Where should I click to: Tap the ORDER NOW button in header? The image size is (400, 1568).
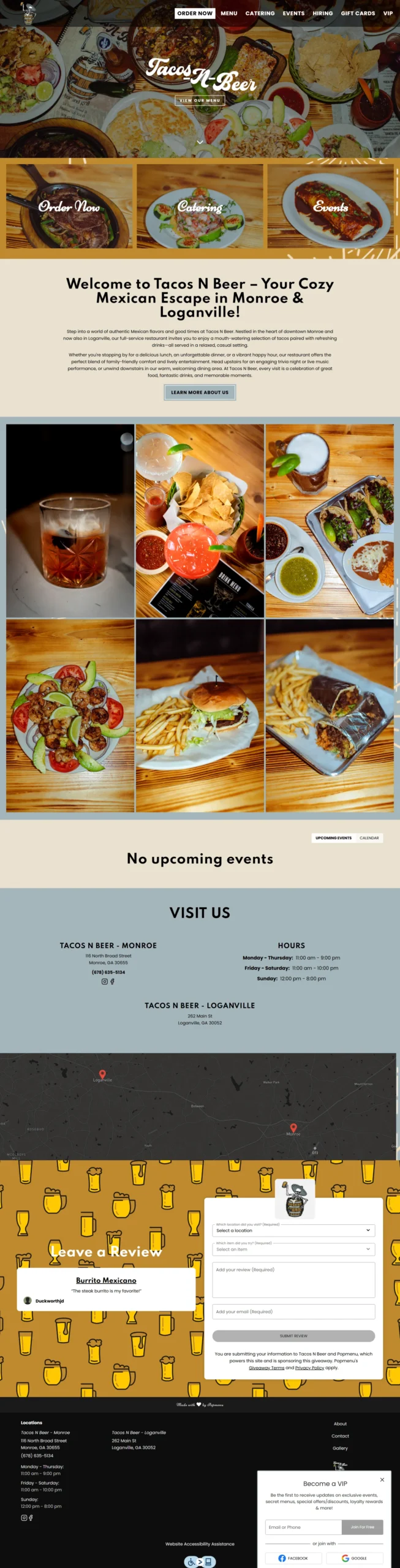pyautogui.click(x=195, y=13)
